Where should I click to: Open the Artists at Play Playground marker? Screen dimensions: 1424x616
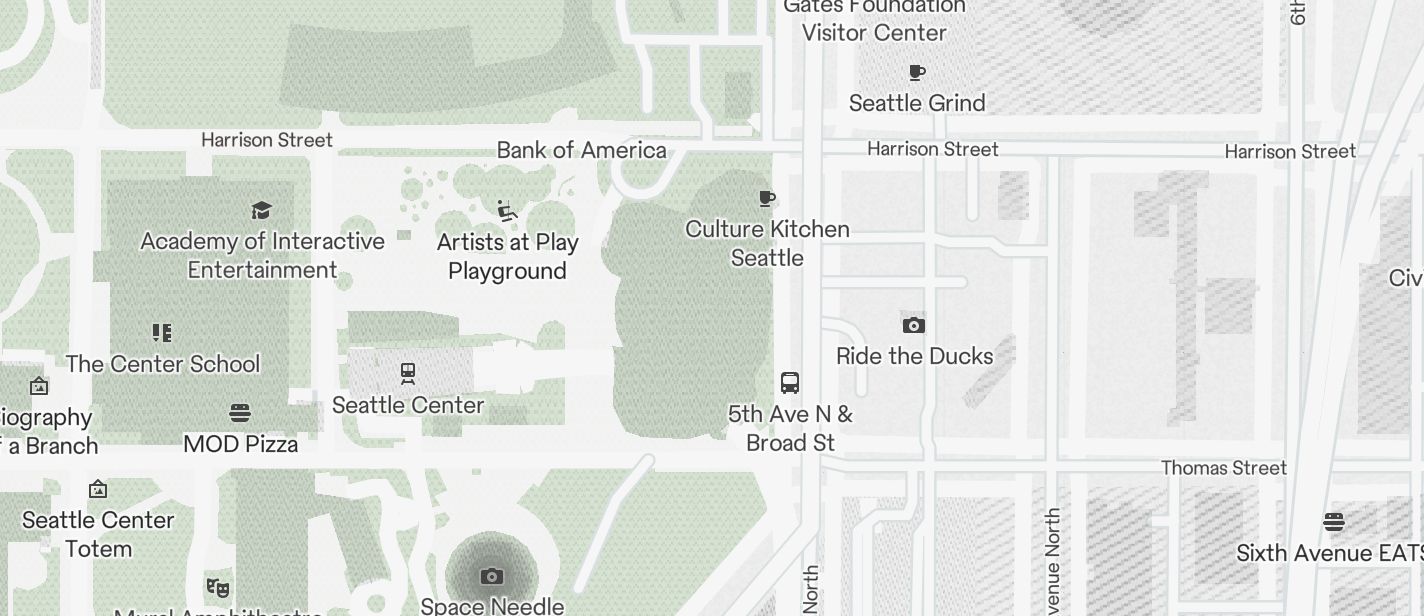(507, 210)
